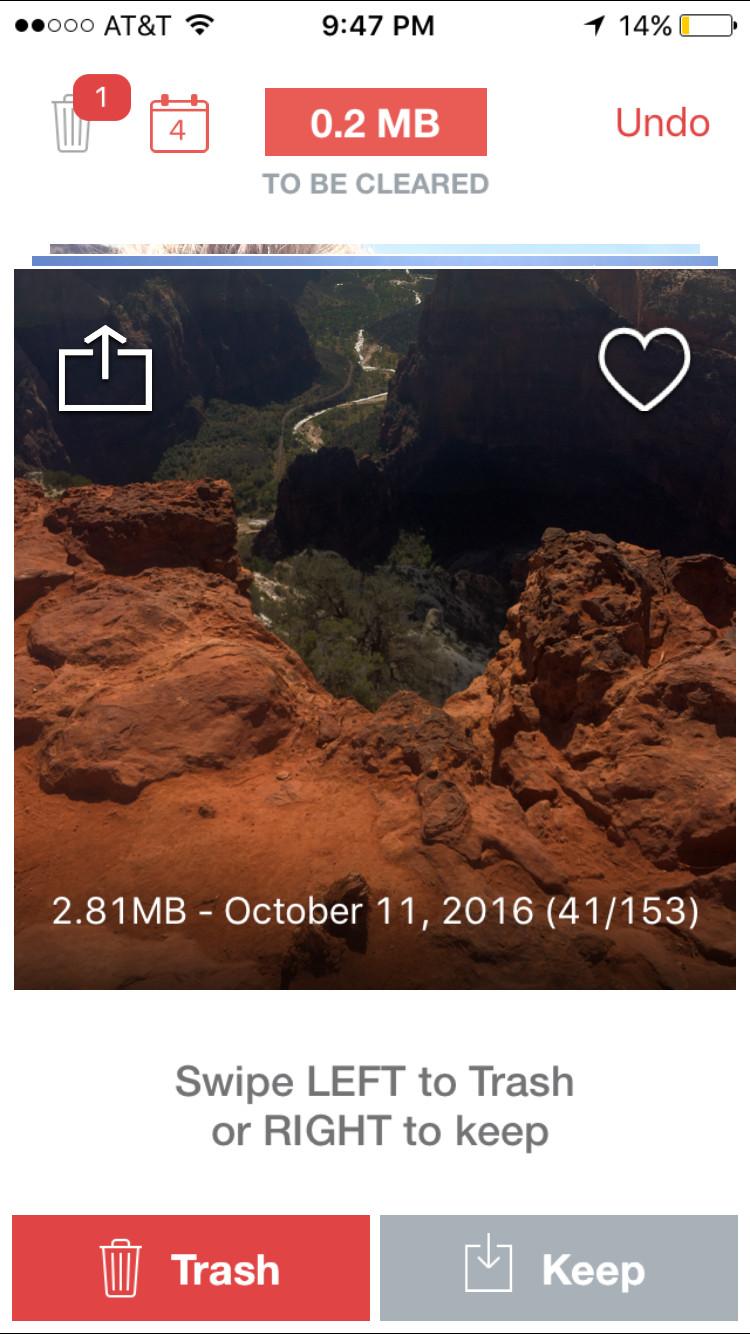This screenshot has height=1334, width=750.
Task: Open the calendar date picker icon
Action: pyautogui.click(x=179, y=125)
